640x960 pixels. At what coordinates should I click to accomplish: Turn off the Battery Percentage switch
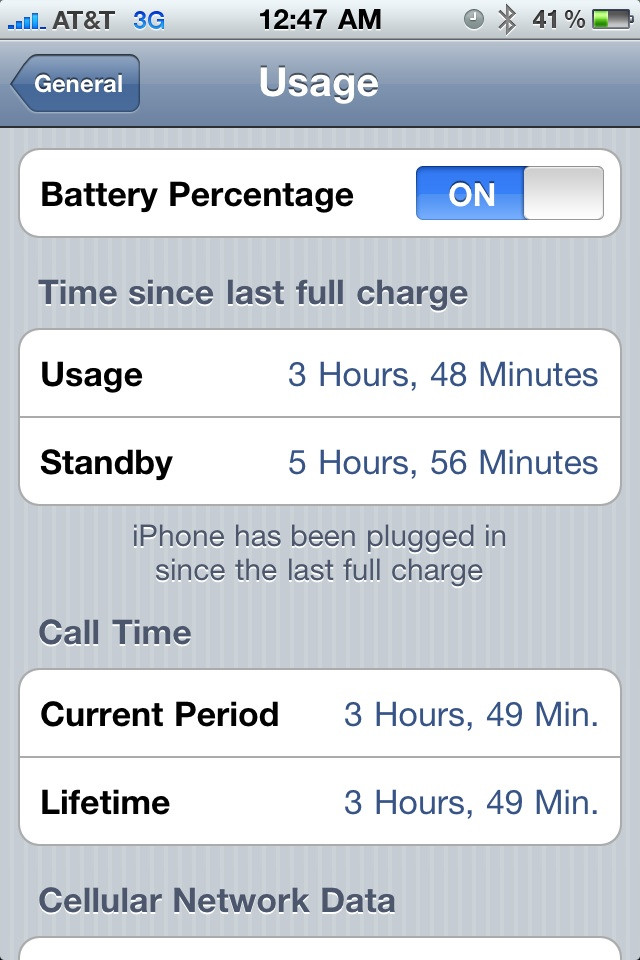coord(509,194)
